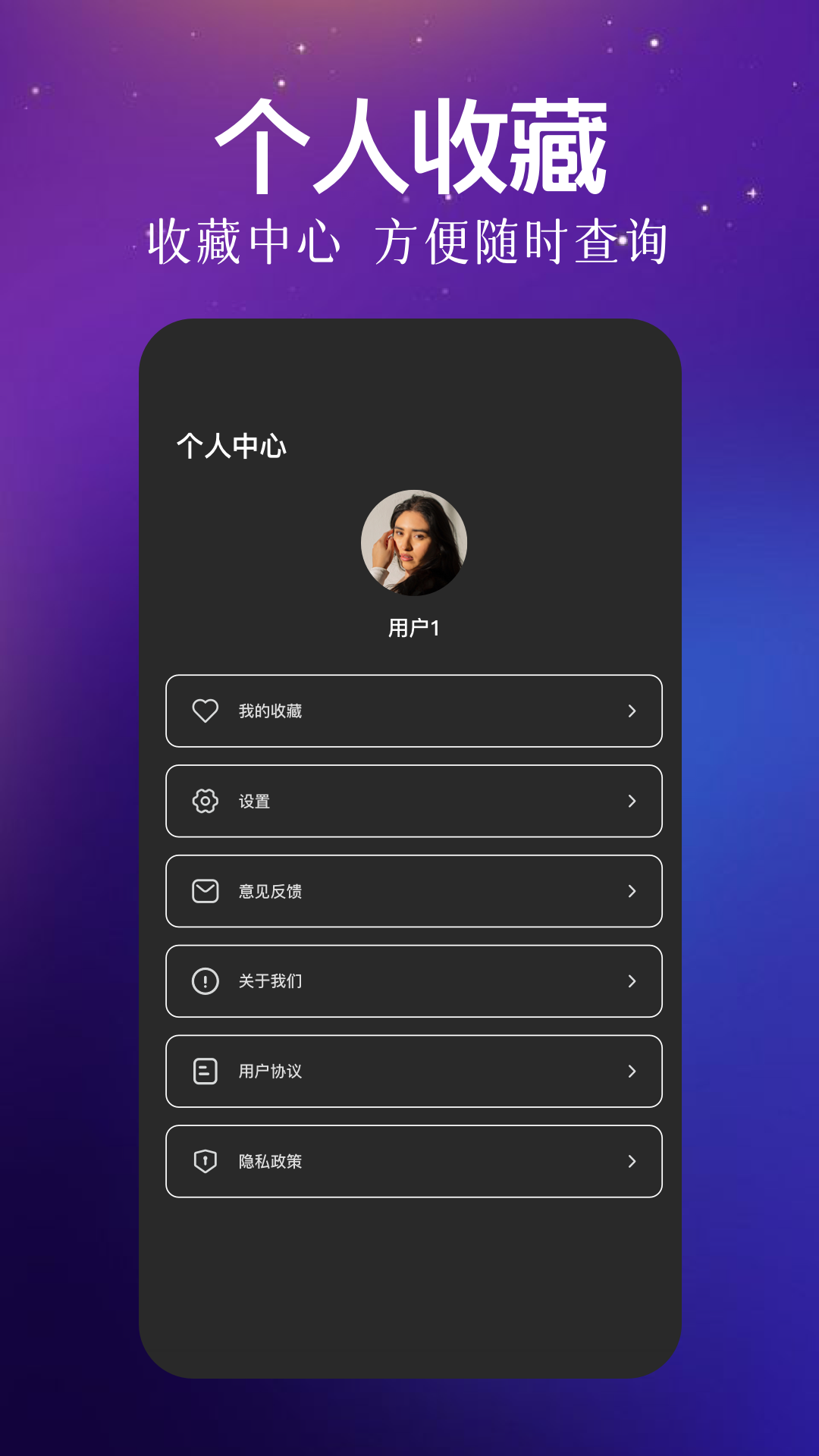819x1456 pixels.
Task: Expand the 我的收藏 row via its chevron
Action: (x=631, y=711)
